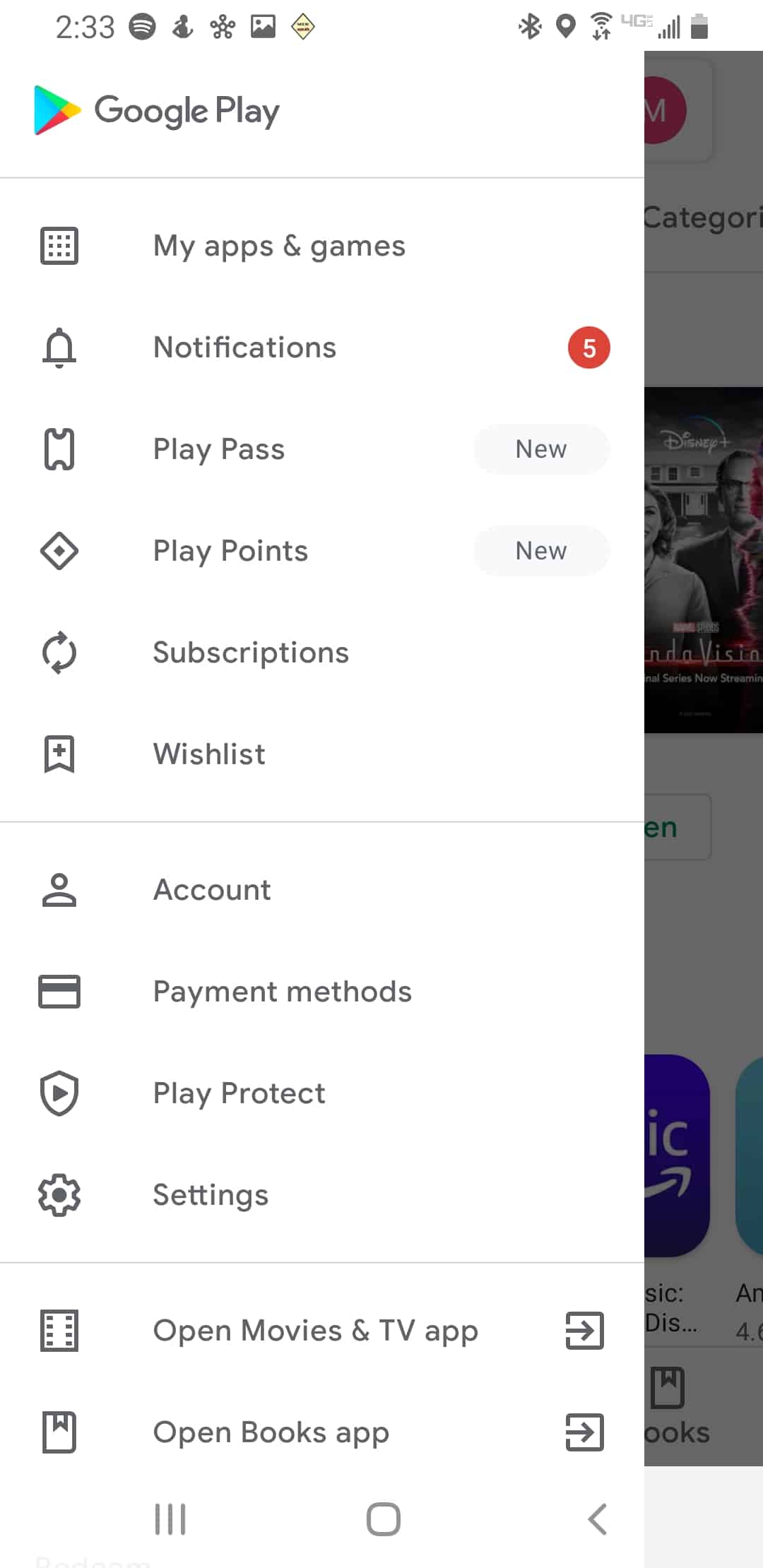Image resolution: width=763 pixels, height=1568 pixels.
Task: Open Play Protect shield icon
Action: [x=60, y=1093]
